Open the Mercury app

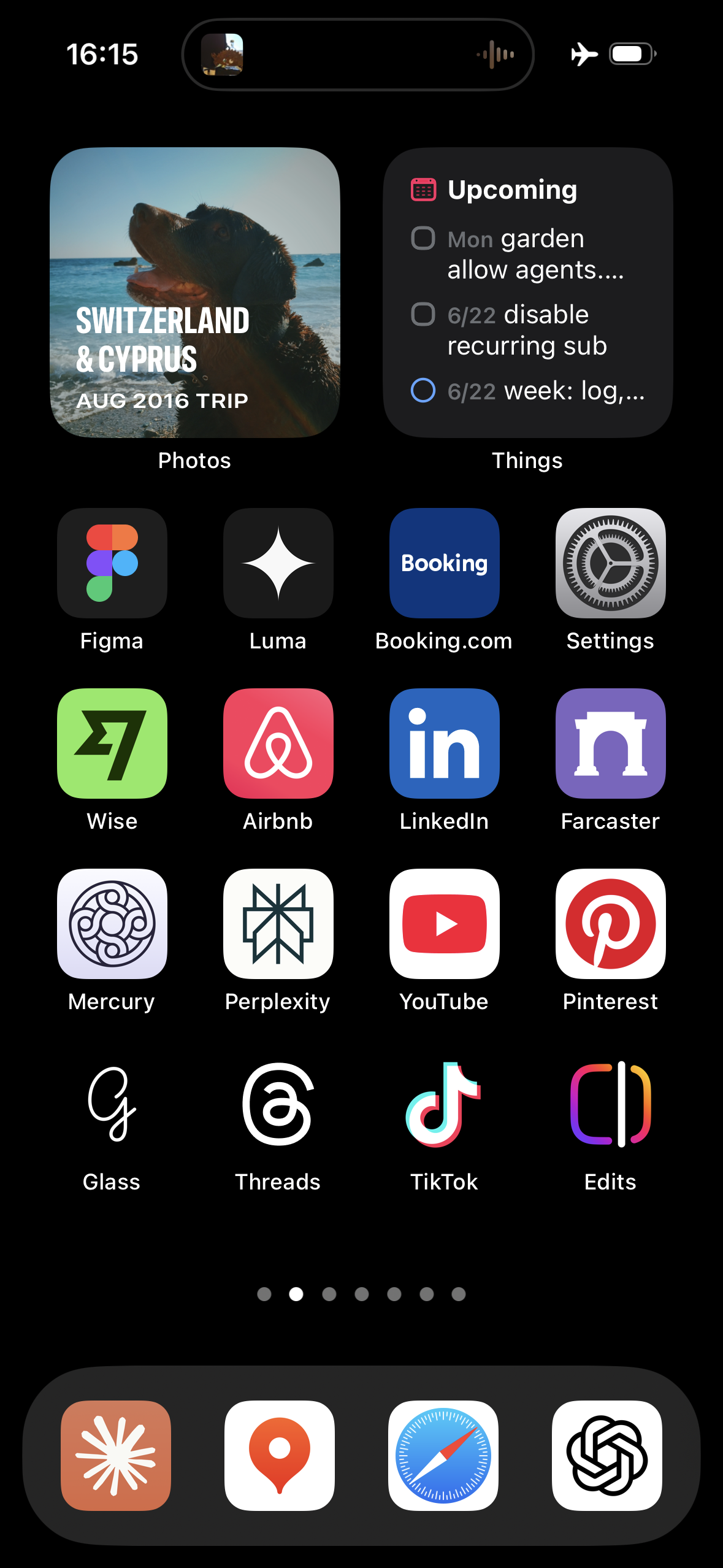click(x=112, y=923)
